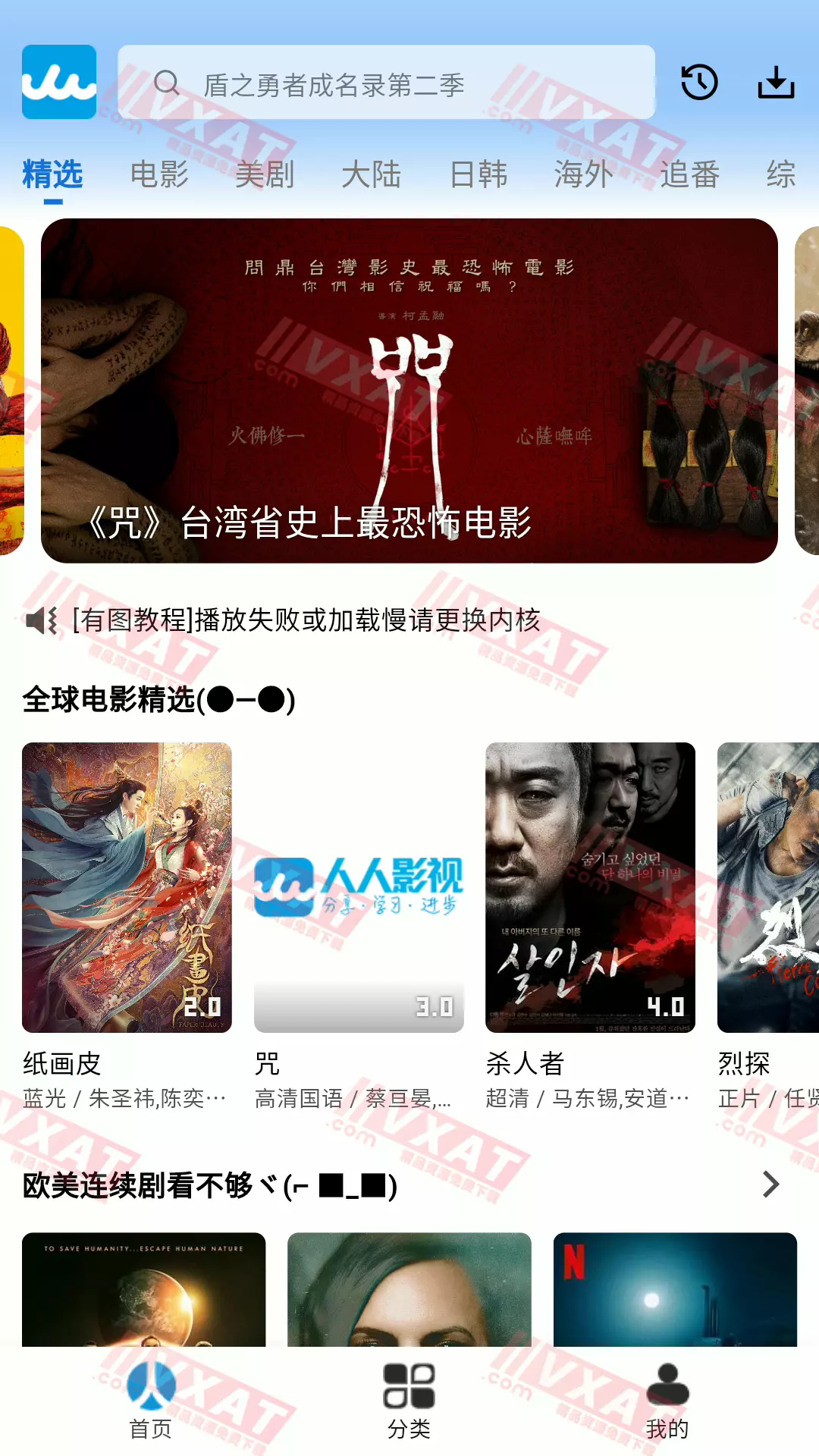
Task: Switch to the 追番 tab
Action: 689,174
